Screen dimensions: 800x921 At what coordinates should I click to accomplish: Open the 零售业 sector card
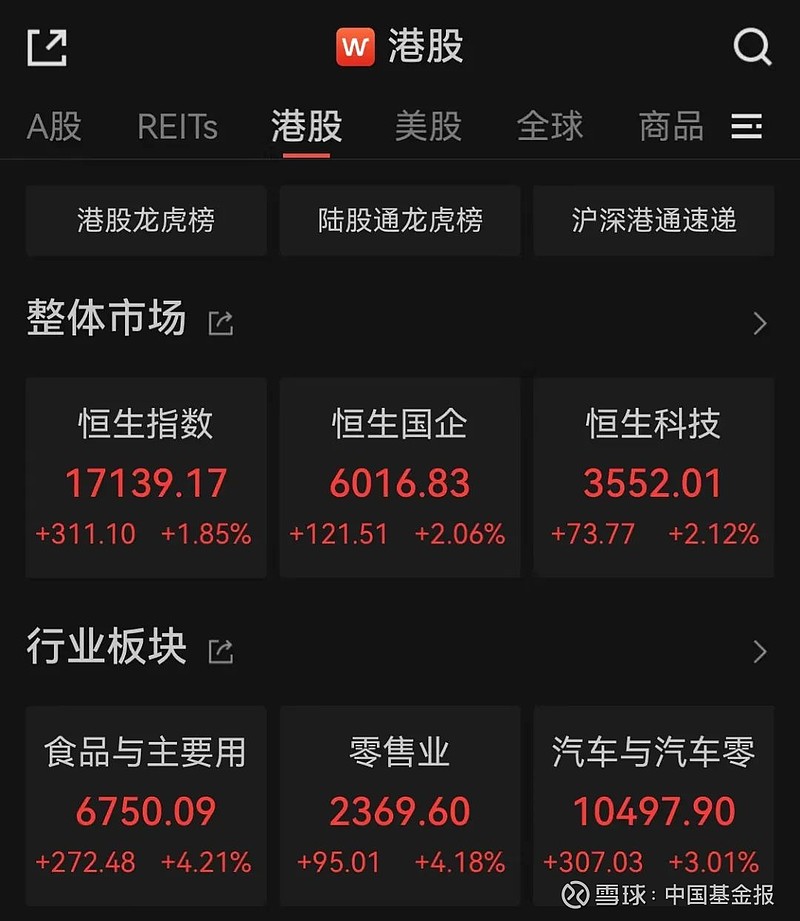pyautogui.click(x=399, y=806)
